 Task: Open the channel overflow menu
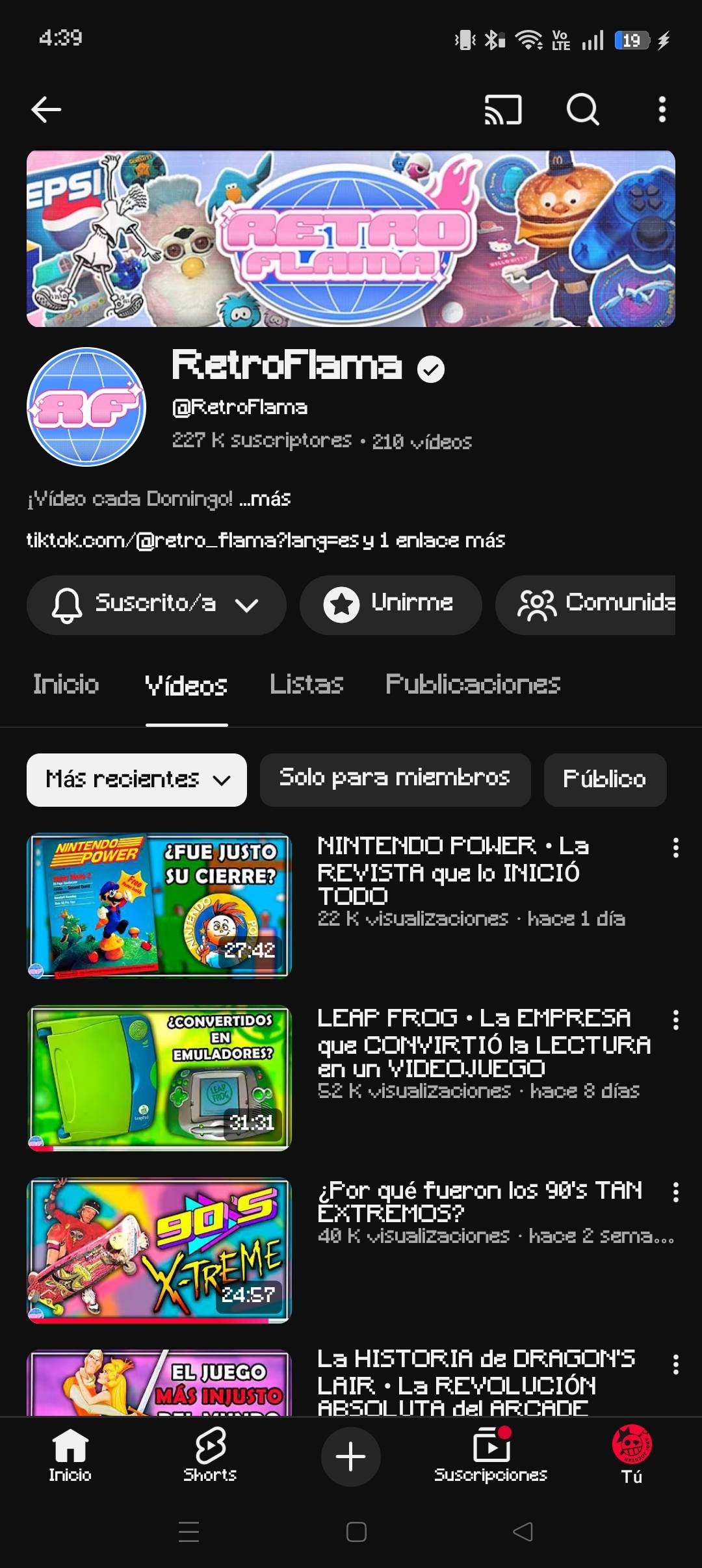pyautogui.click(x=662, y=109)
